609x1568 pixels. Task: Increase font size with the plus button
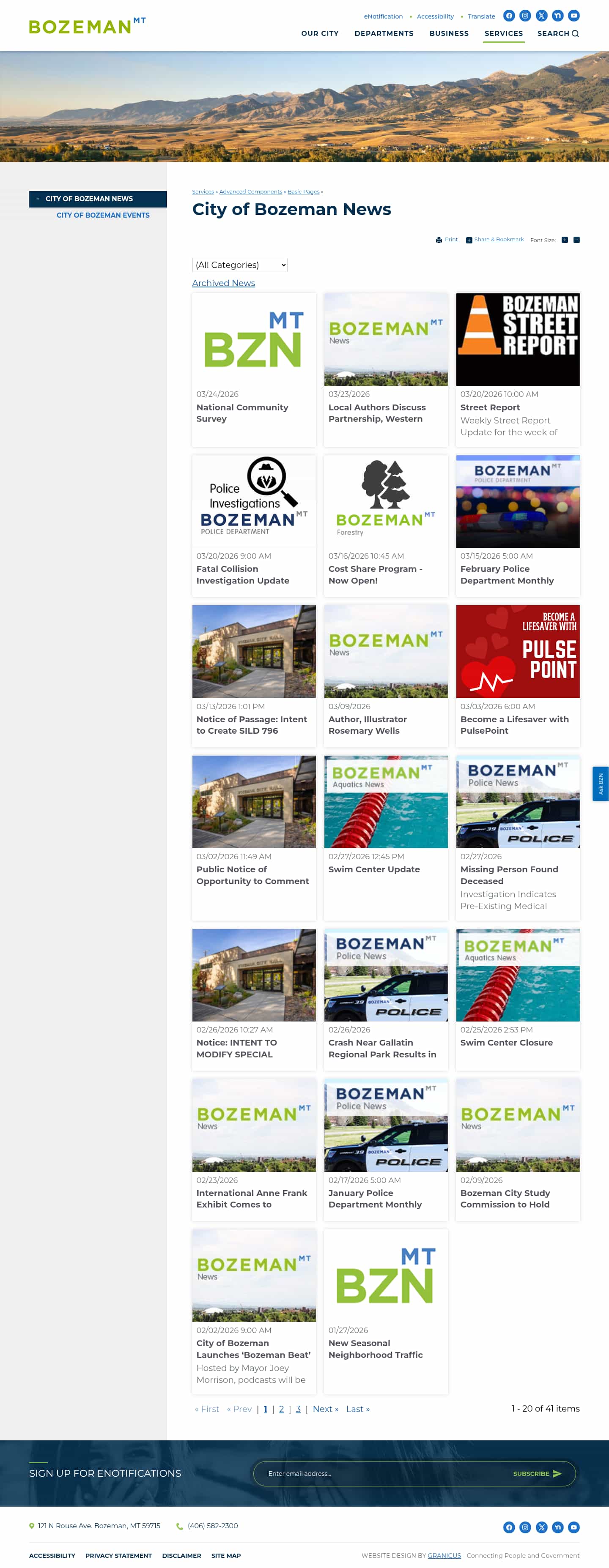tap(565, 239)
